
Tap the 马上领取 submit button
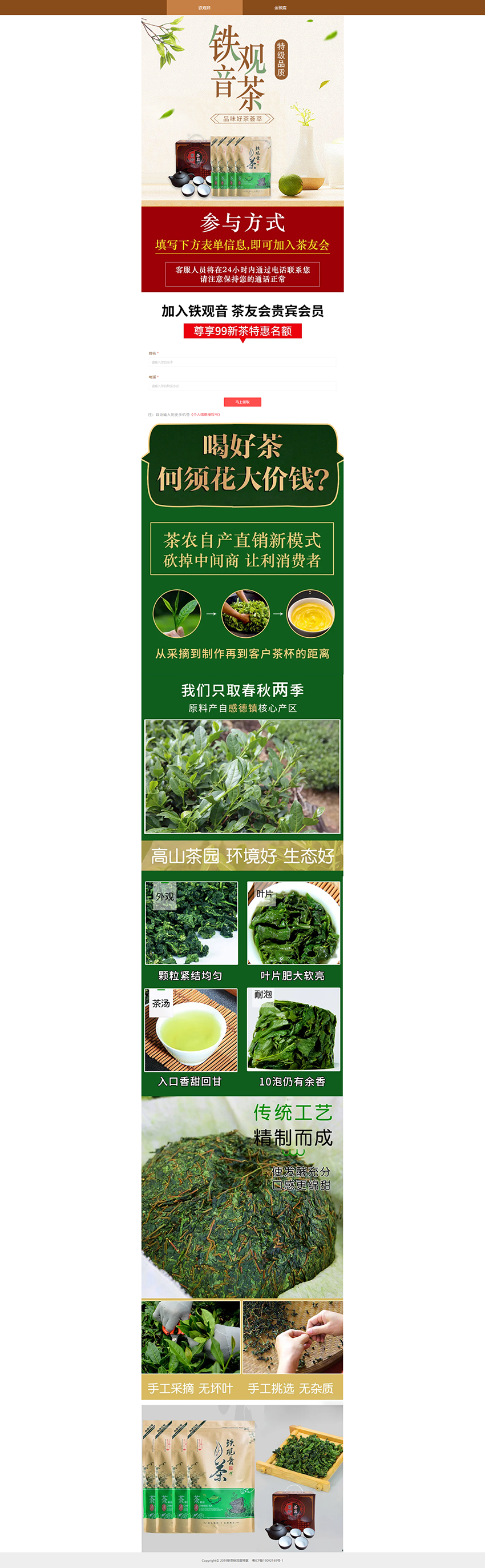coord(242,402)
